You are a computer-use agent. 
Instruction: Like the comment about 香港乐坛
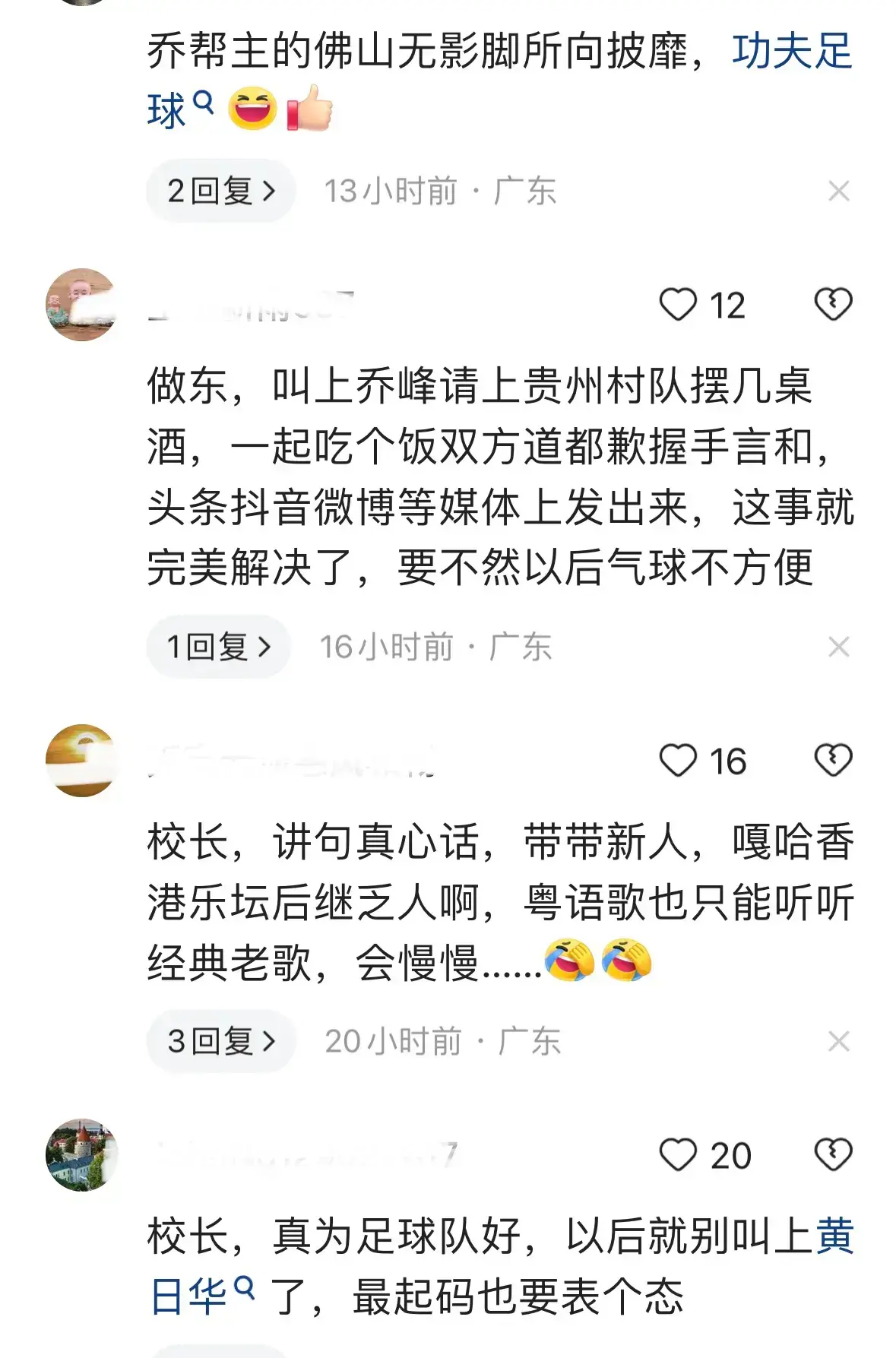tap(678, 761)
